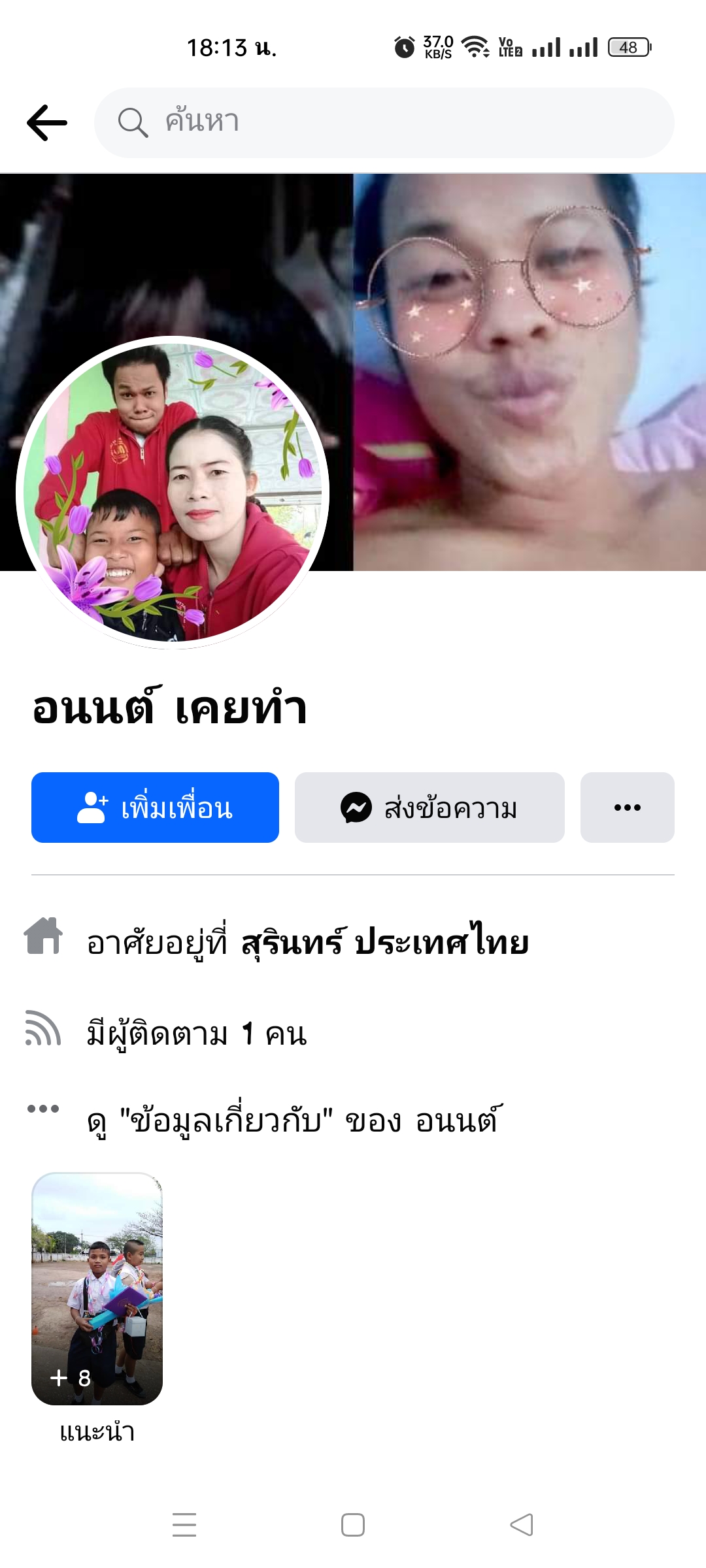Open ดู "ข้อมูลเกี่ยวกับ" ของ อนนต์
This screenshot has height=1568, width=706.
click(x=294, y=1121)
